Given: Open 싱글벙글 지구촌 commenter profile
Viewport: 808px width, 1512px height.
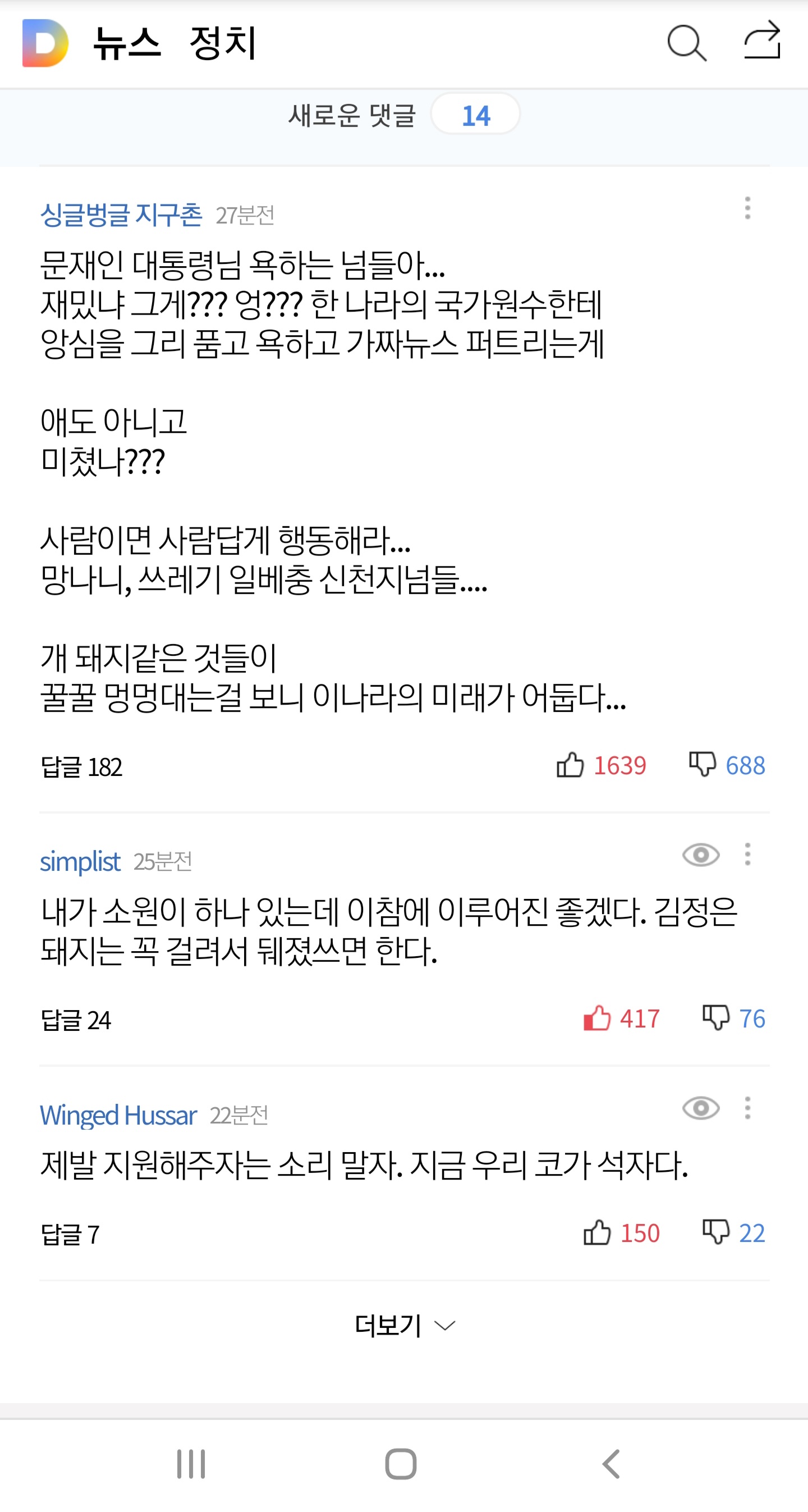Looking at the screenshot, I should [x=121, y=214].
